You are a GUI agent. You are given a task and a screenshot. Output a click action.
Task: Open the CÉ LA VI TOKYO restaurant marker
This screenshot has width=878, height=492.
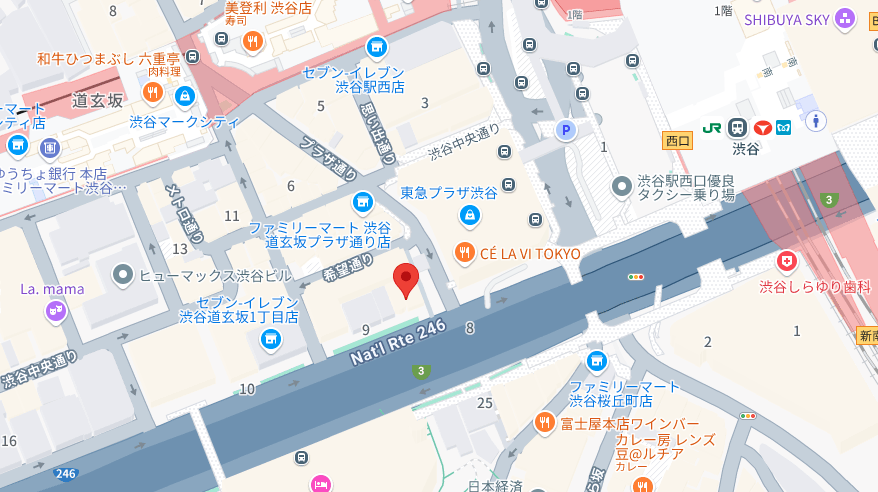464,254
